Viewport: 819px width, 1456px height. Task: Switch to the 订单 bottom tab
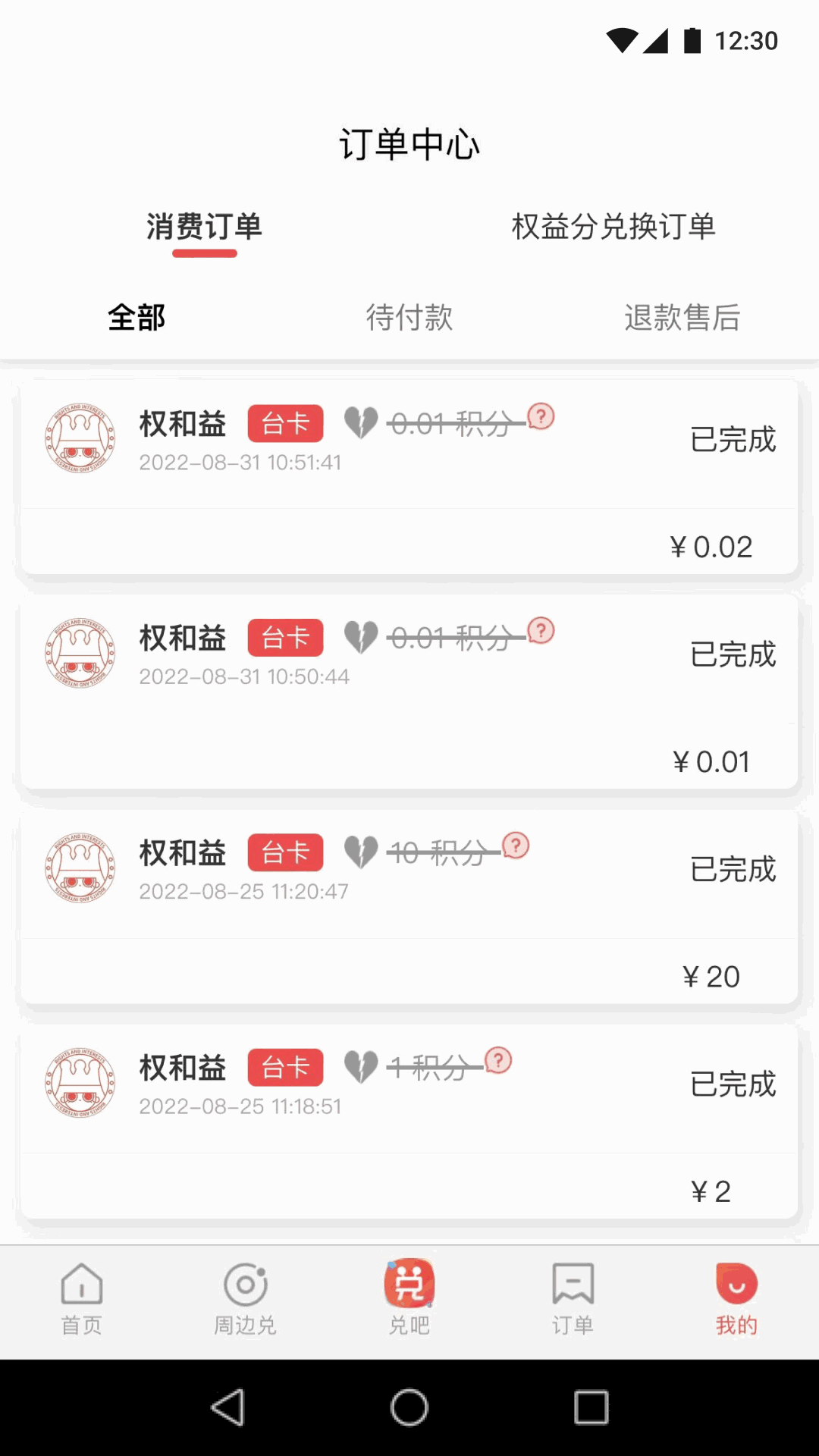coord(573,1299)
